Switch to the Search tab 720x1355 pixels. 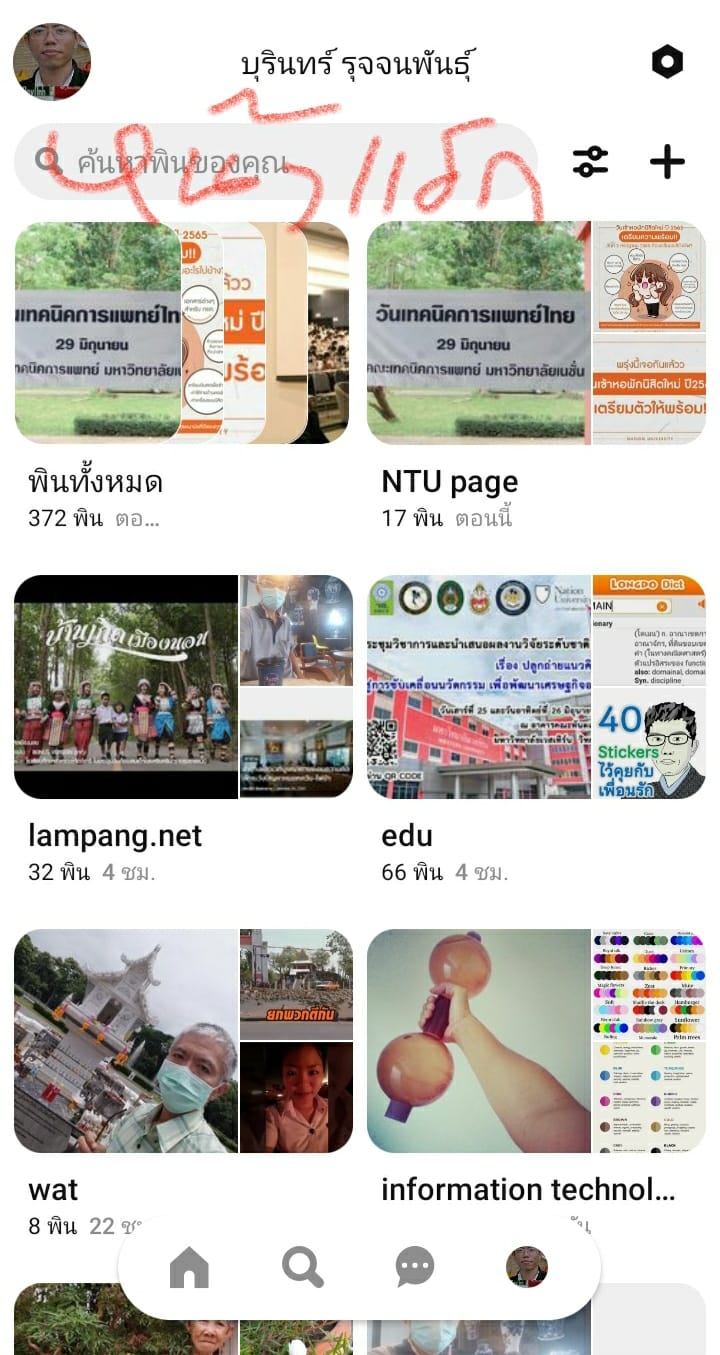click(x=302, y=1268)
